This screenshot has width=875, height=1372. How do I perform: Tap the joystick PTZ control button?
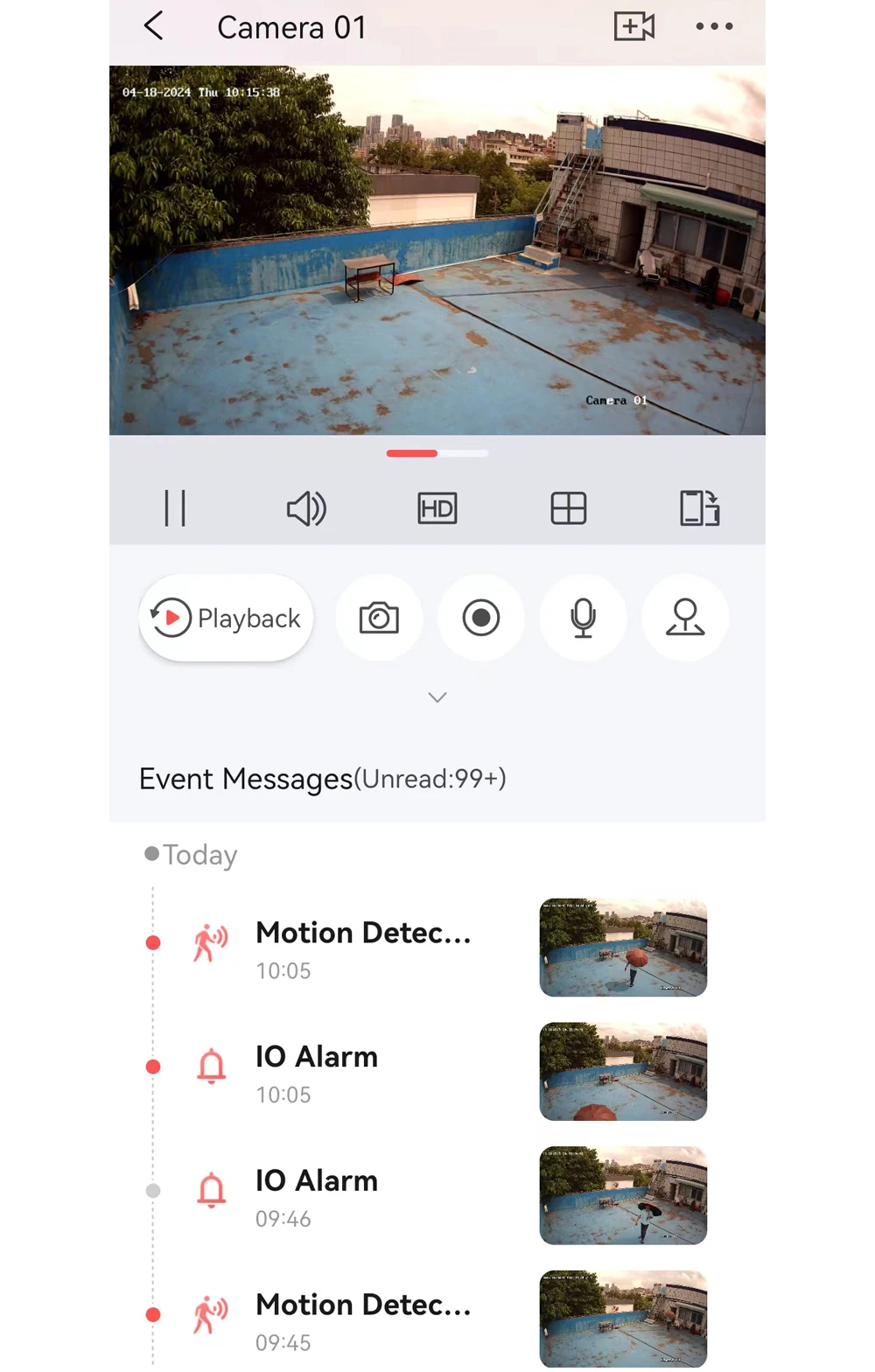pyautogui.click(x=685, y=618)
